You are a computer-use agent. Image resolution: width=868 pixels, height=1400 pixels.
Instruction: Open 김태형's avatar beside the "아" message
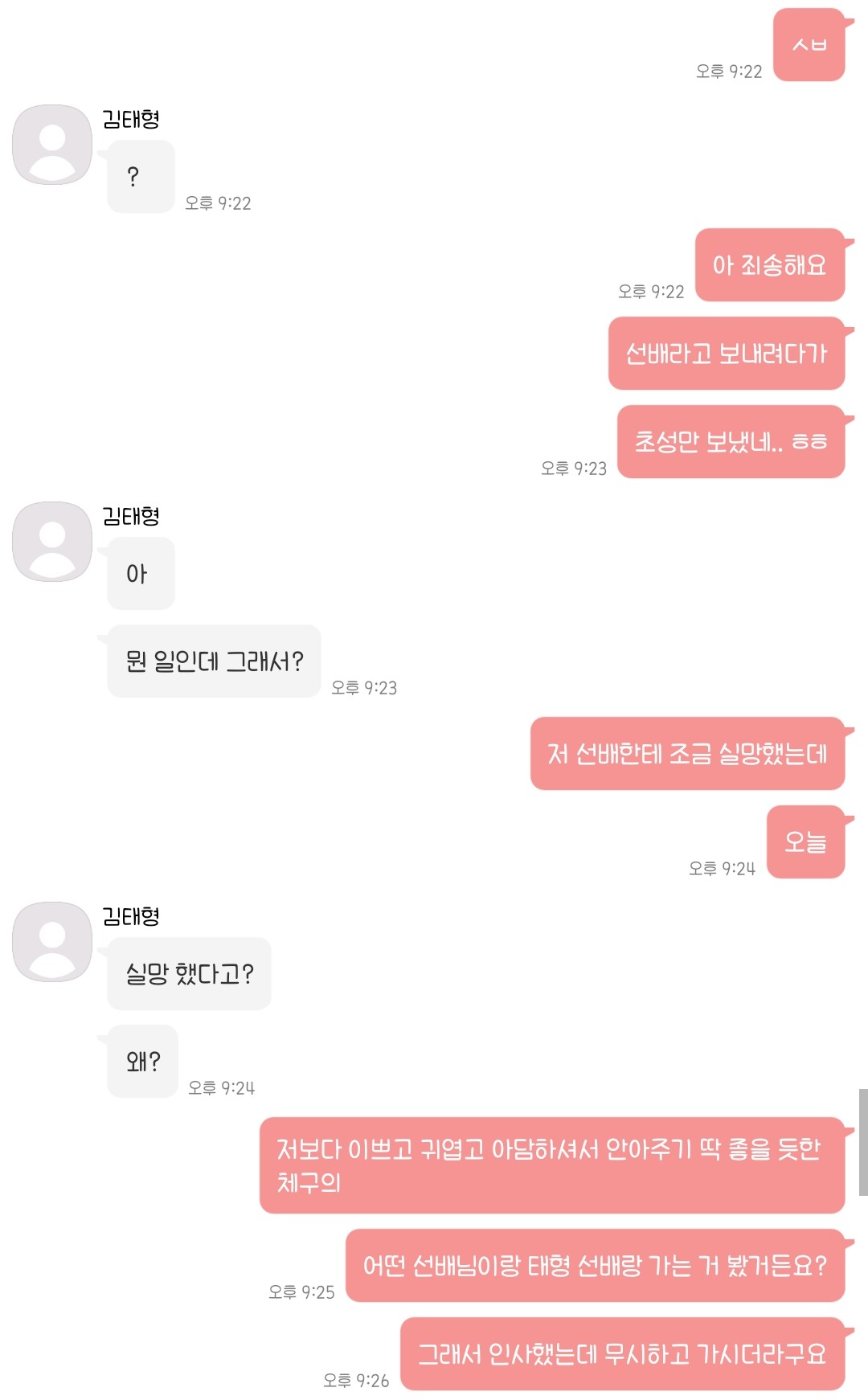pos(52,542)
